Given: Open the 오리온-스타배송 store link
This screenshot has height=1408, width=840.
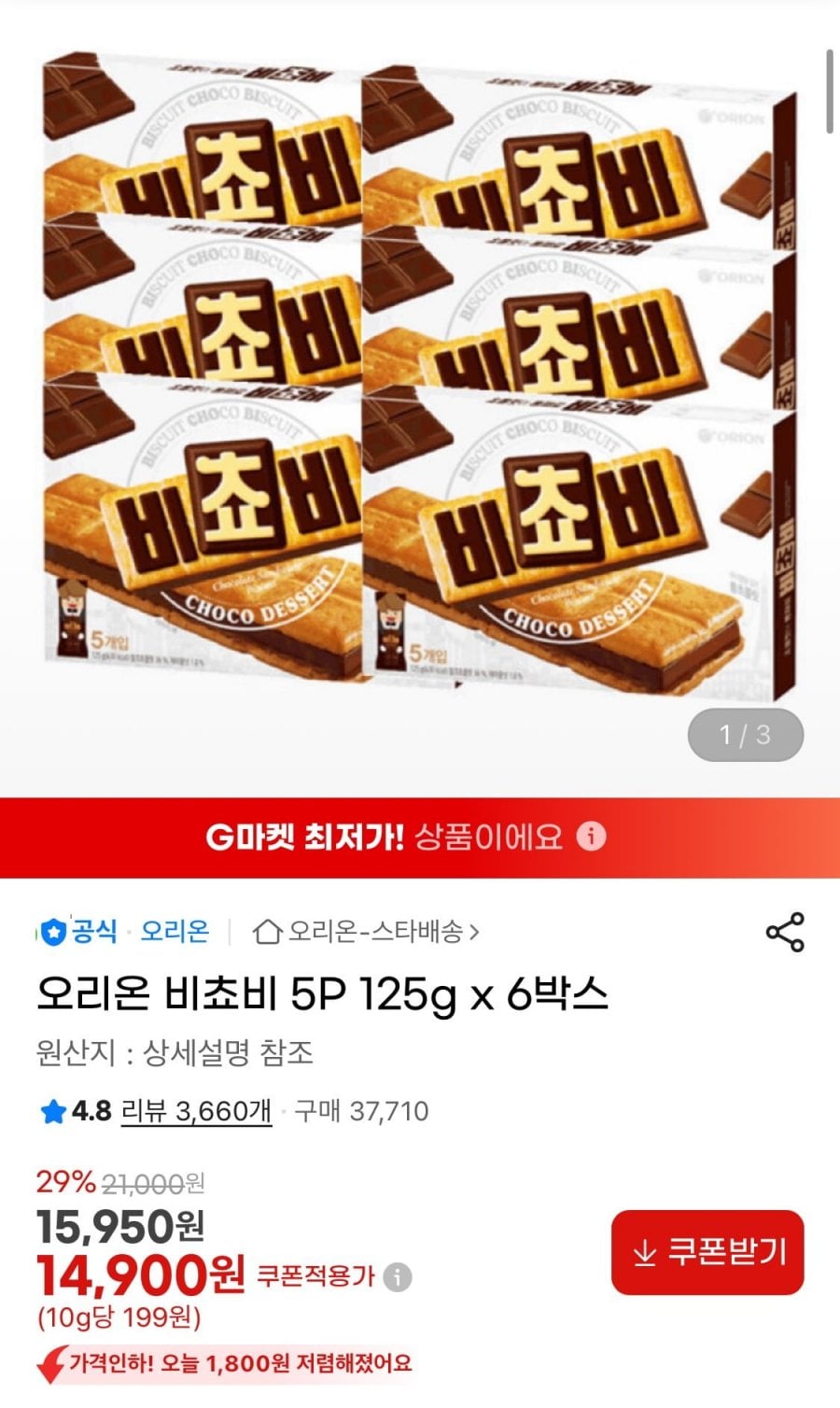Looking at the screenshot, I should click(x=367, y=931).
